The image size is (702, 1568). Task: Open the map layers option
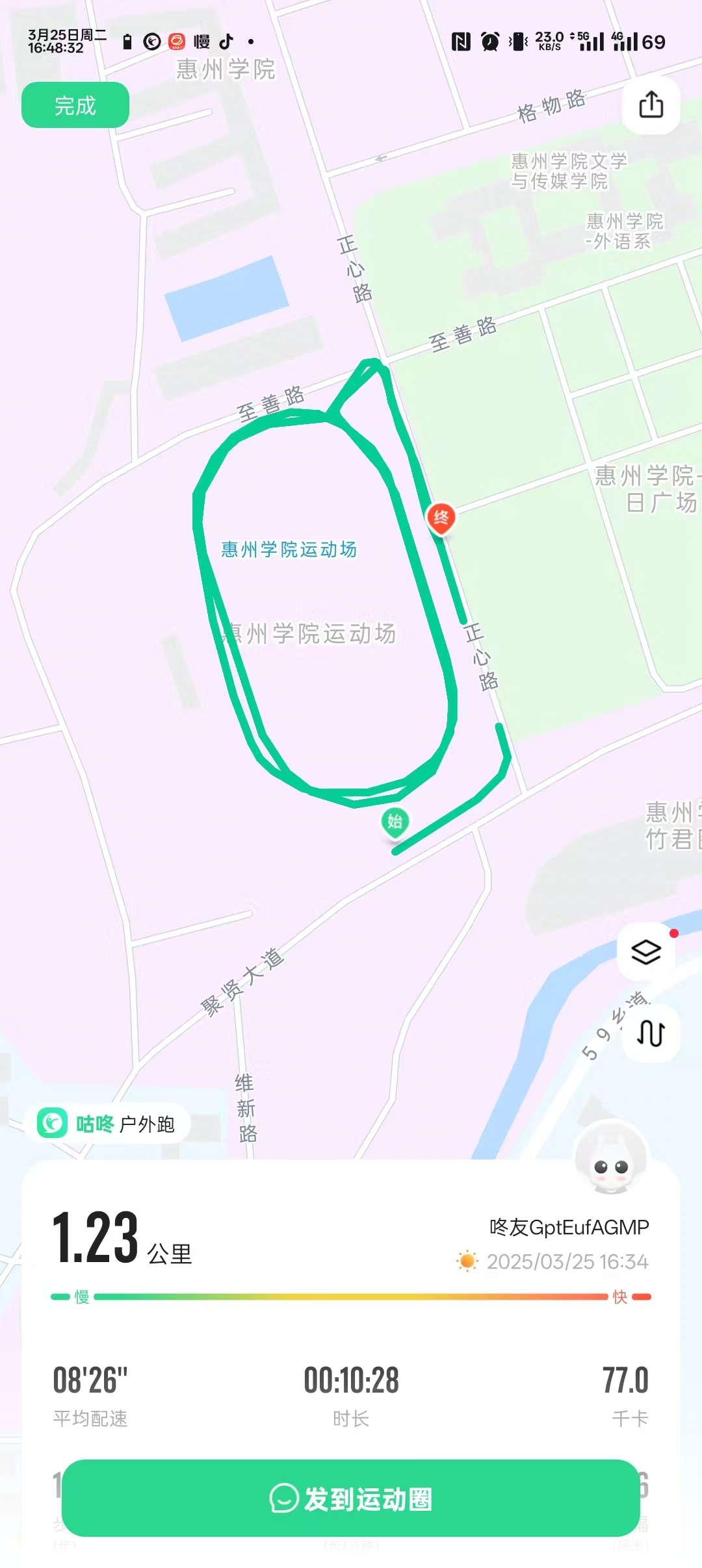[645, 952]
